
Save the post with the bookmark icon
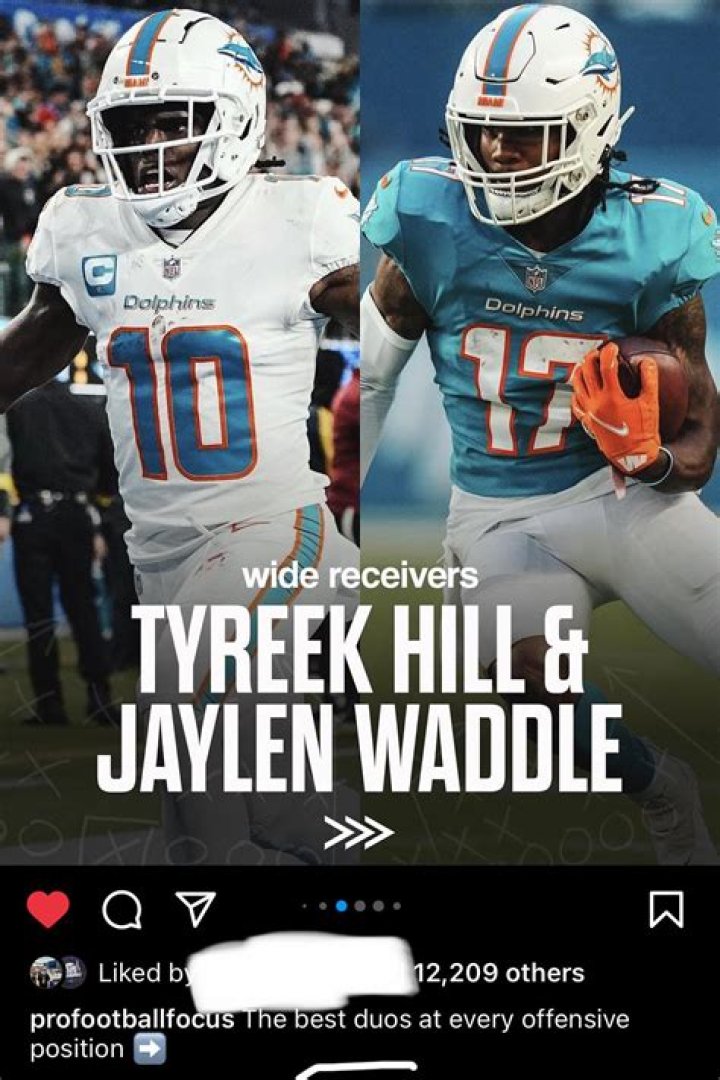coord(666,909)
